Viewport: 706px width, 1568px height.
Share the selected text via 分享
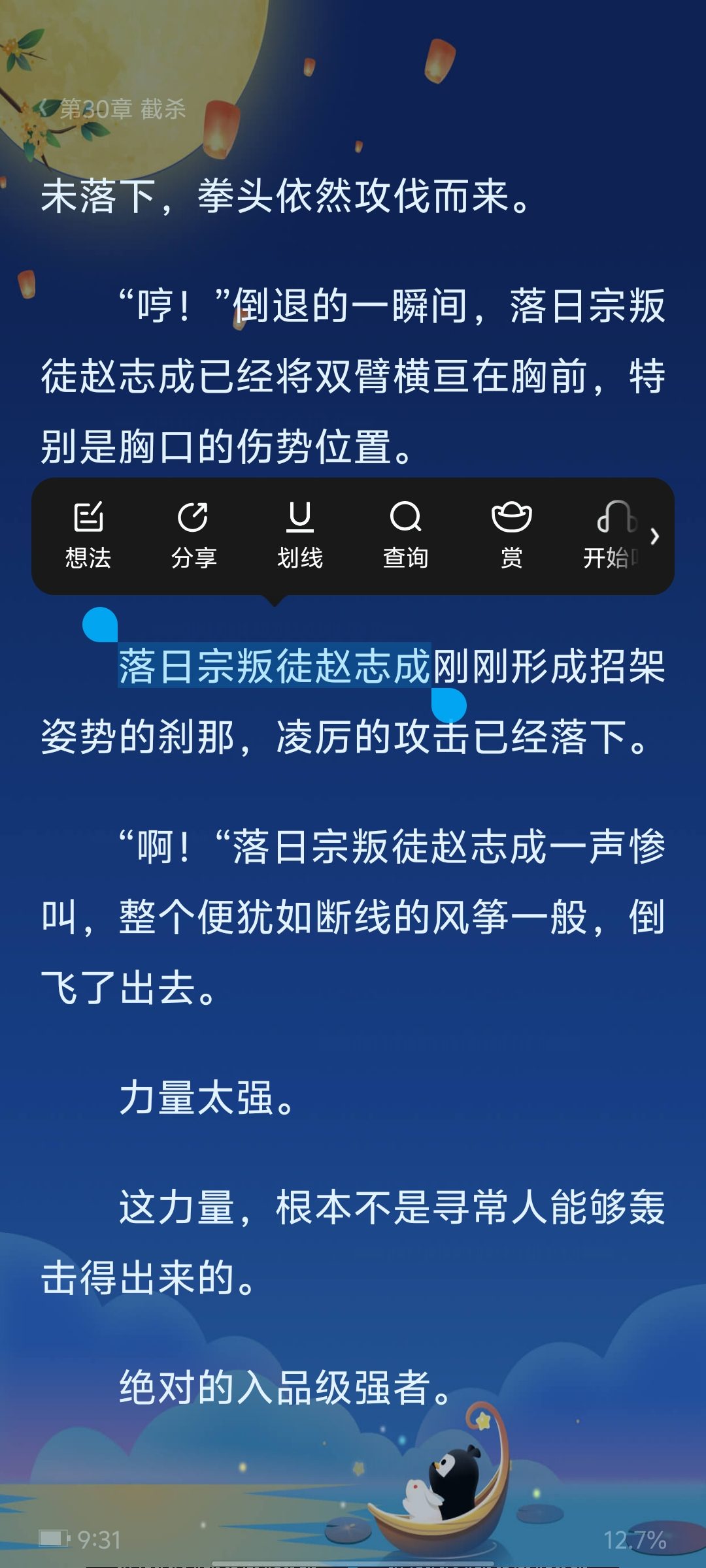tap(193, 535)
